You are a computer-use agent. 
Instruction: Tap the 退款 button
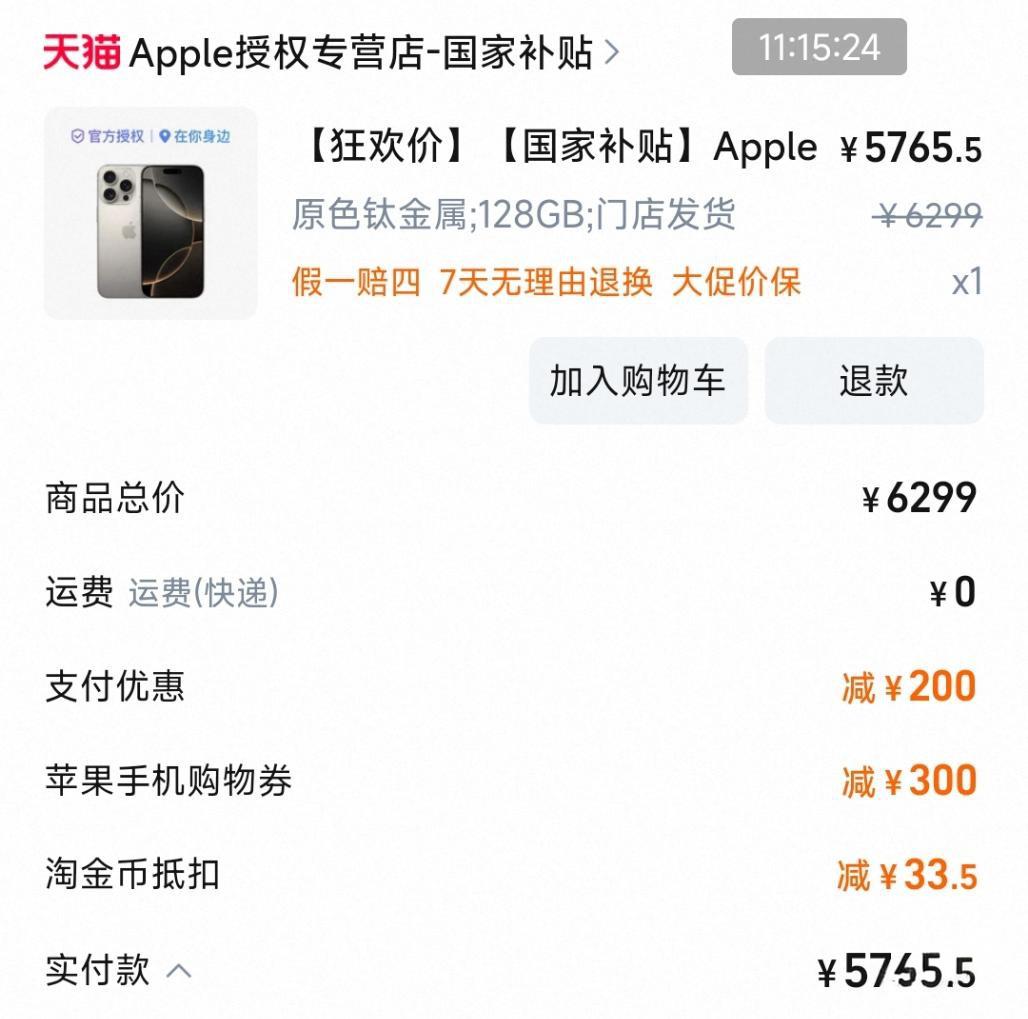(873, 381)
